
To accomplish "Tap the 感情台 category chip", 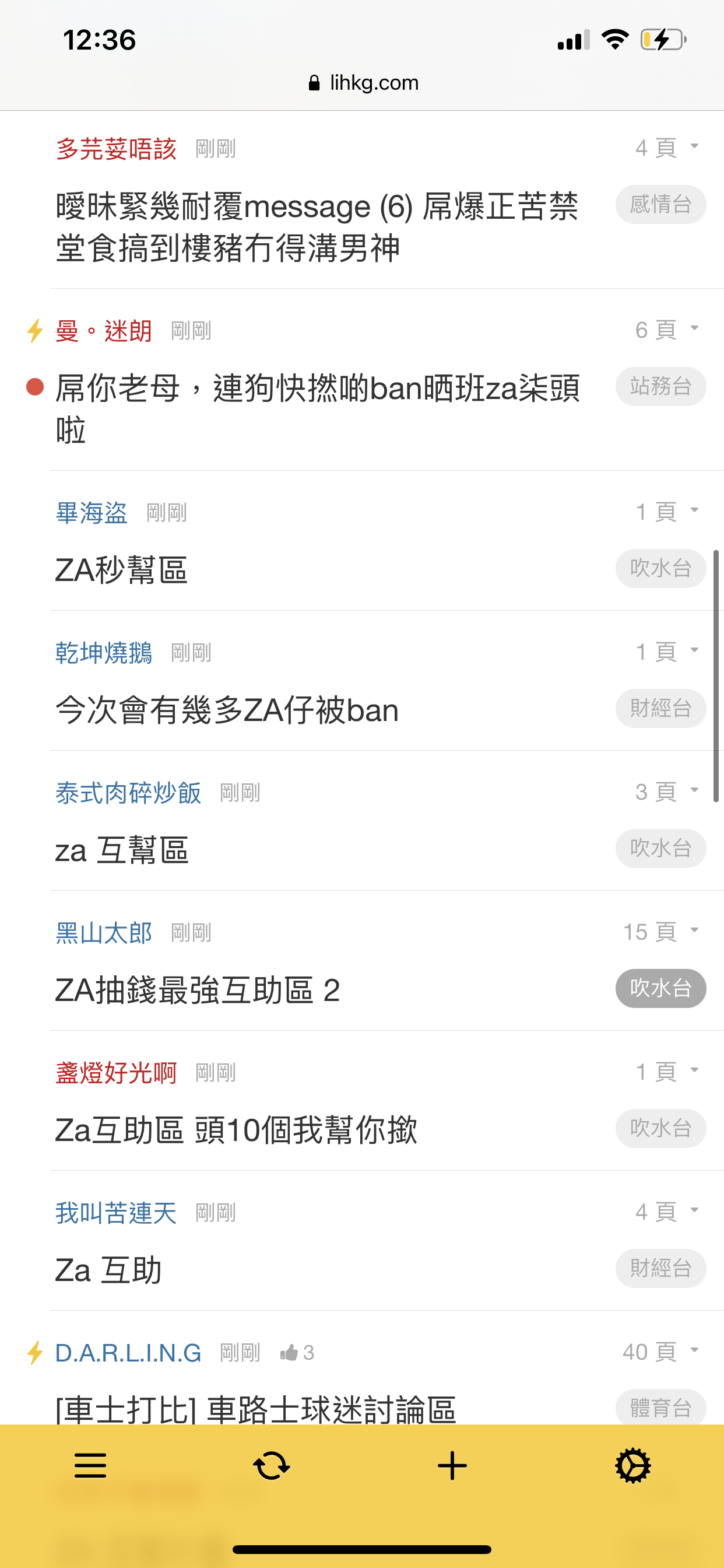I will click(x=660, y=205).
